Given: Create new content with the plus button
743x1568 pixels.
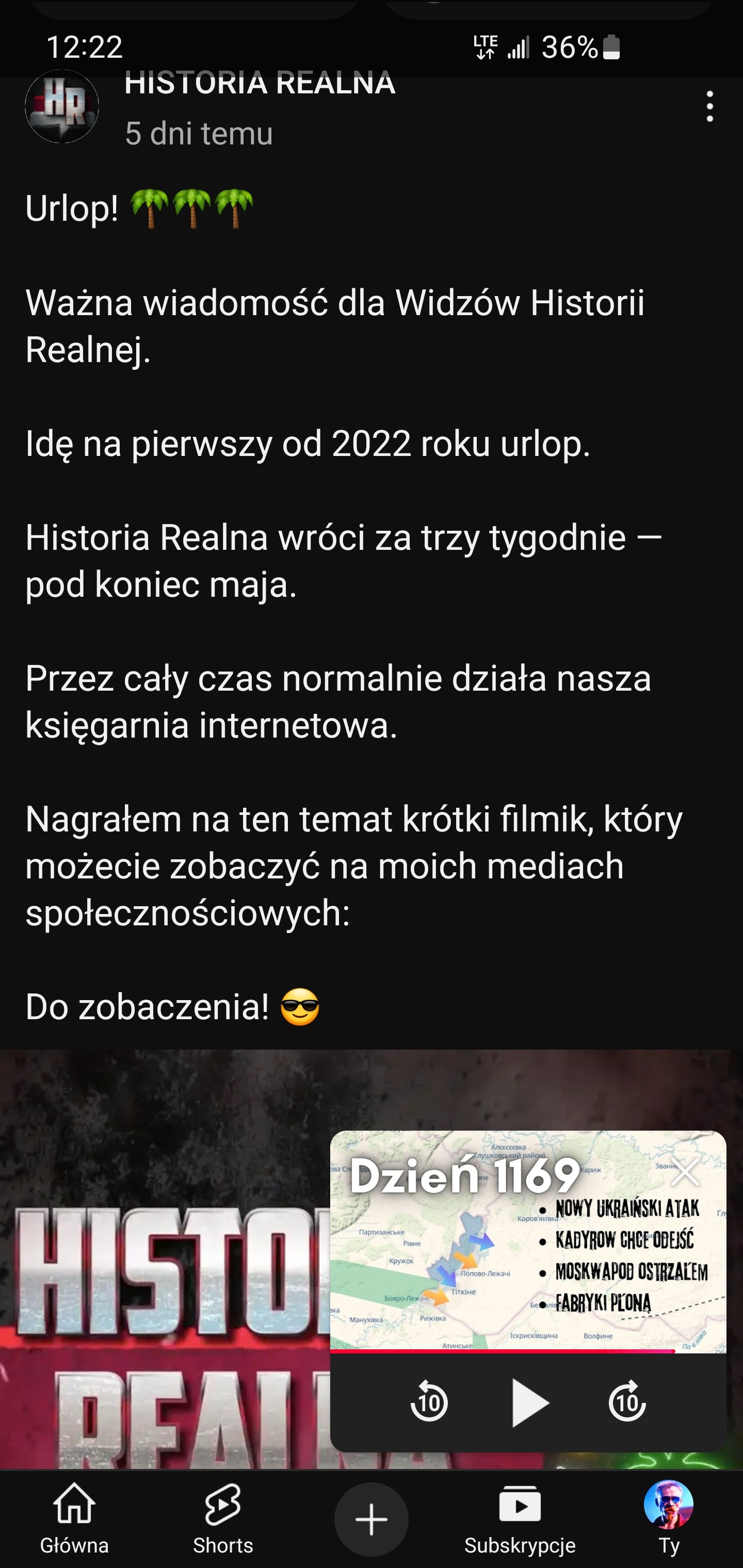Looking at the screenshot, I should click(372, 1520).
